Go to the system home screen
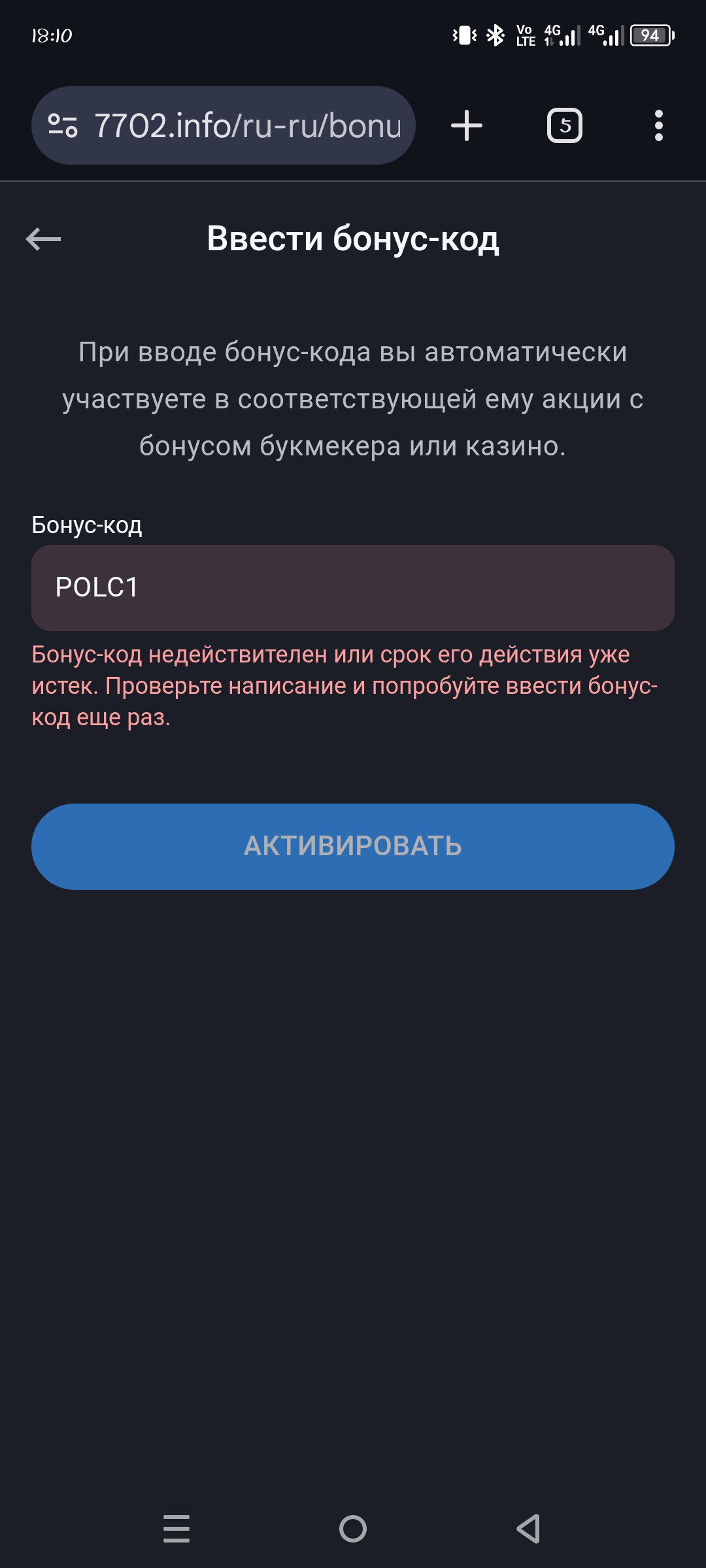This screenshot has height=1568, width=706. tap(353, 1528)
